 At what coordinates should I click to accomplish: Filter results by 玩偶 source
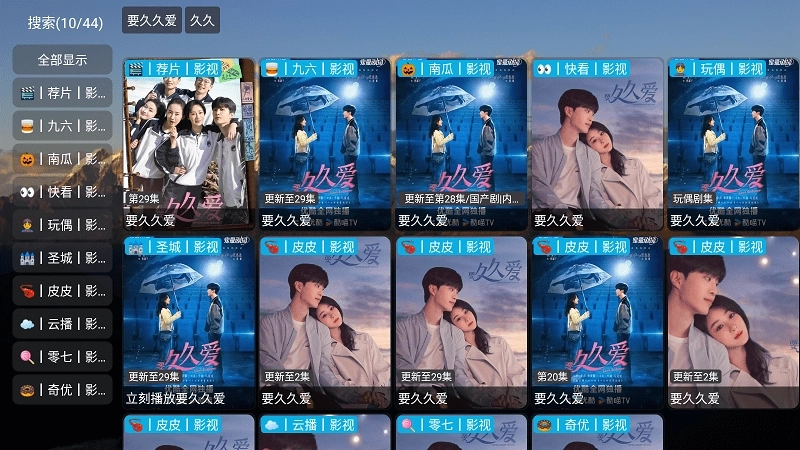(62, 225)
